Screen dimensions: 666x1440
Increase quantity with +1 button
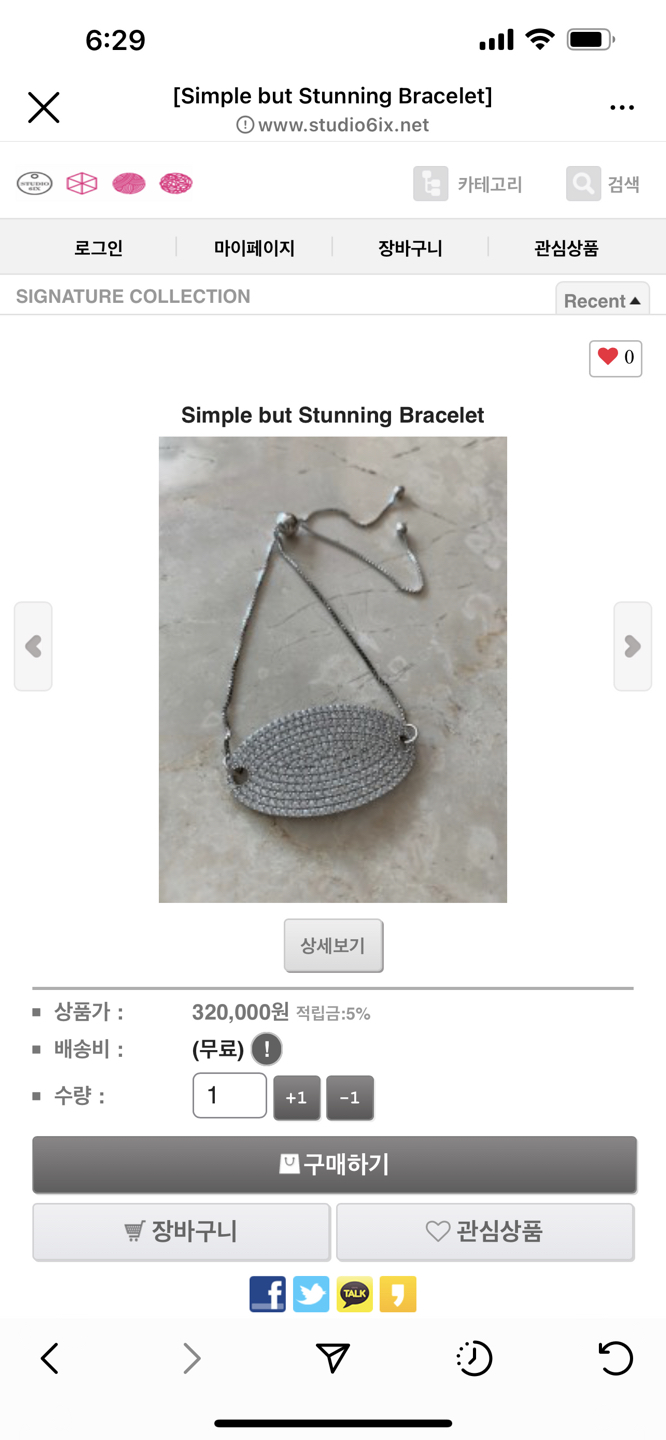point(297,1097)
